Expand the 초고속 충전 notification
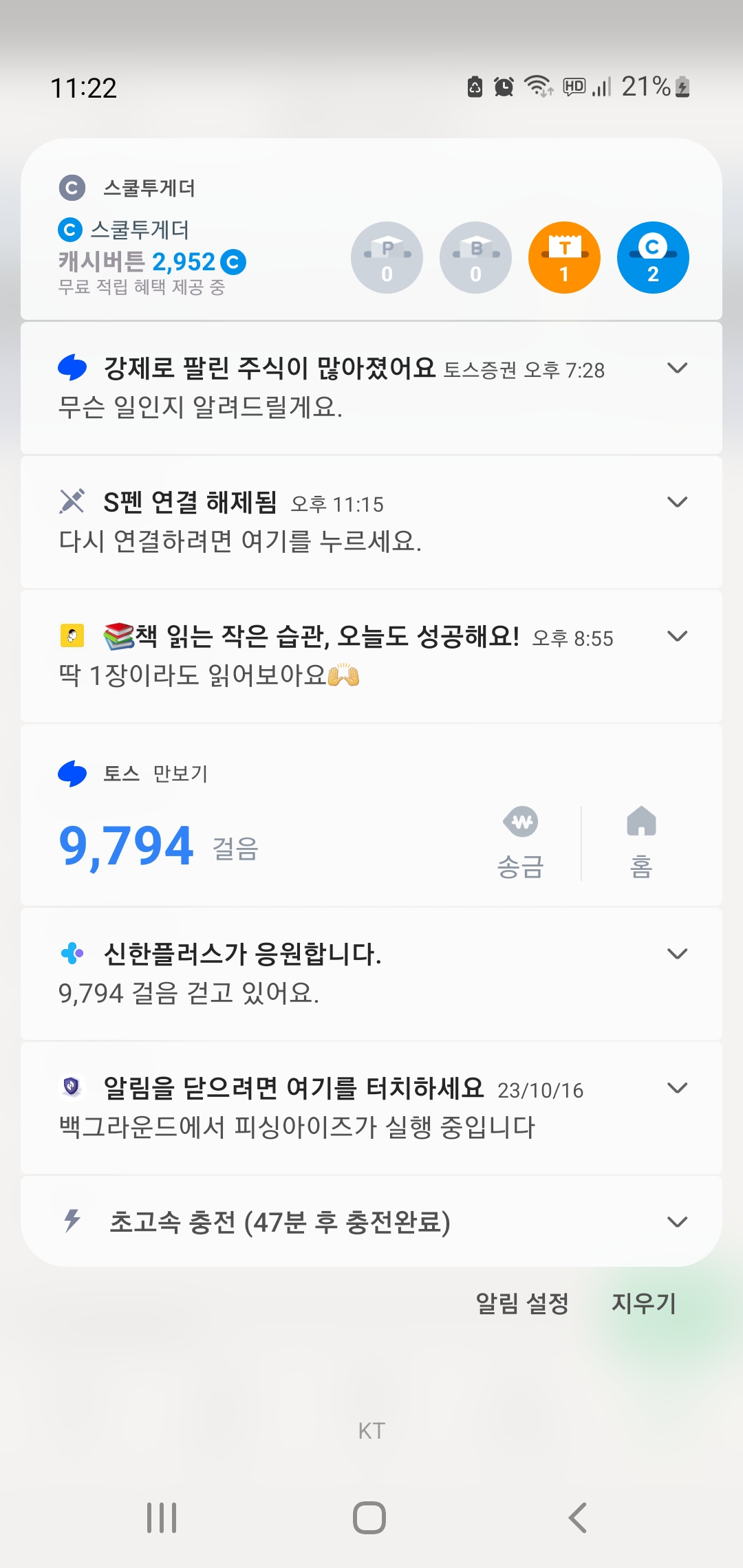Viewport: 743px width, 1568px height. (677, 1223)
